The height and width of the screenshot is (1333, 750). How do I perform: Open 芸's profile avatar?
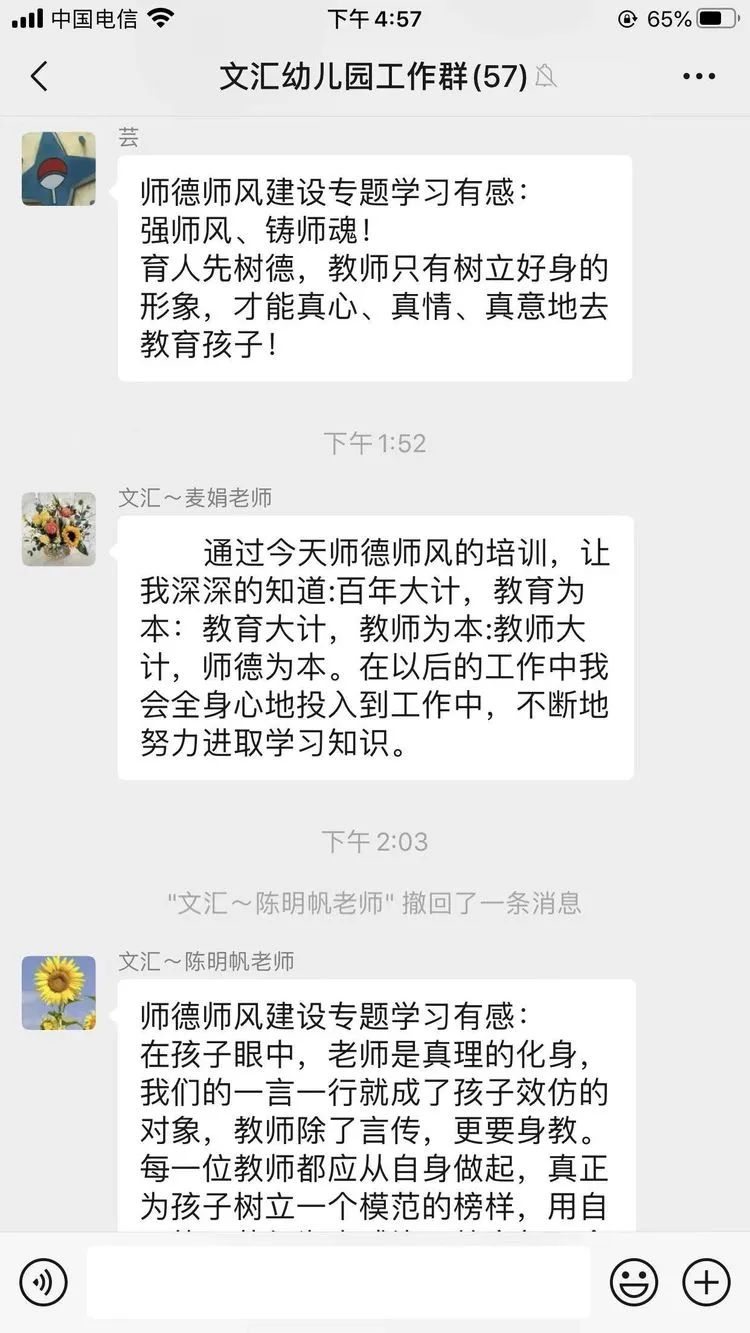(59, 169)
